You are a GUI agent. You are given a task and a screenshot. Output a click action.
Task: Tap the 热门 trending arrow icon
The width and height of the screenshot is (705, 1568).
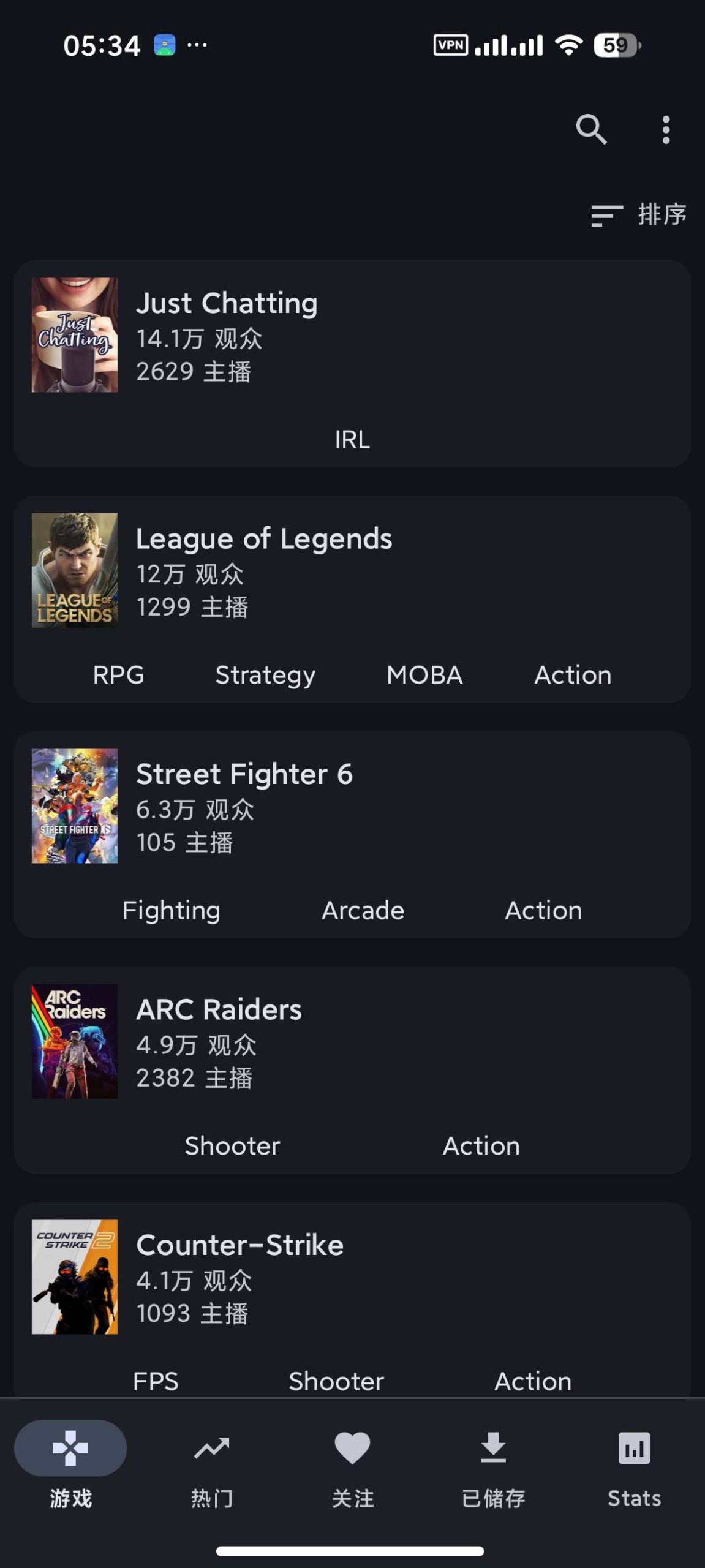point(212,1449)
